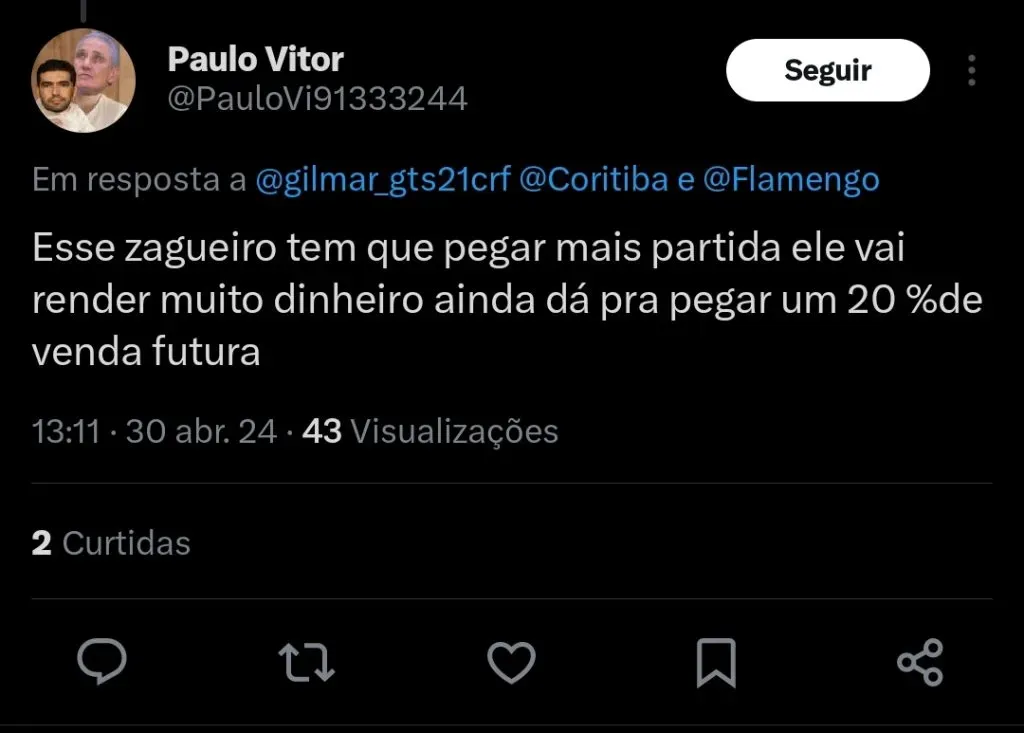Open the @PauloVi91333244 handle
1024x733 pixels.
coord(317,99)
